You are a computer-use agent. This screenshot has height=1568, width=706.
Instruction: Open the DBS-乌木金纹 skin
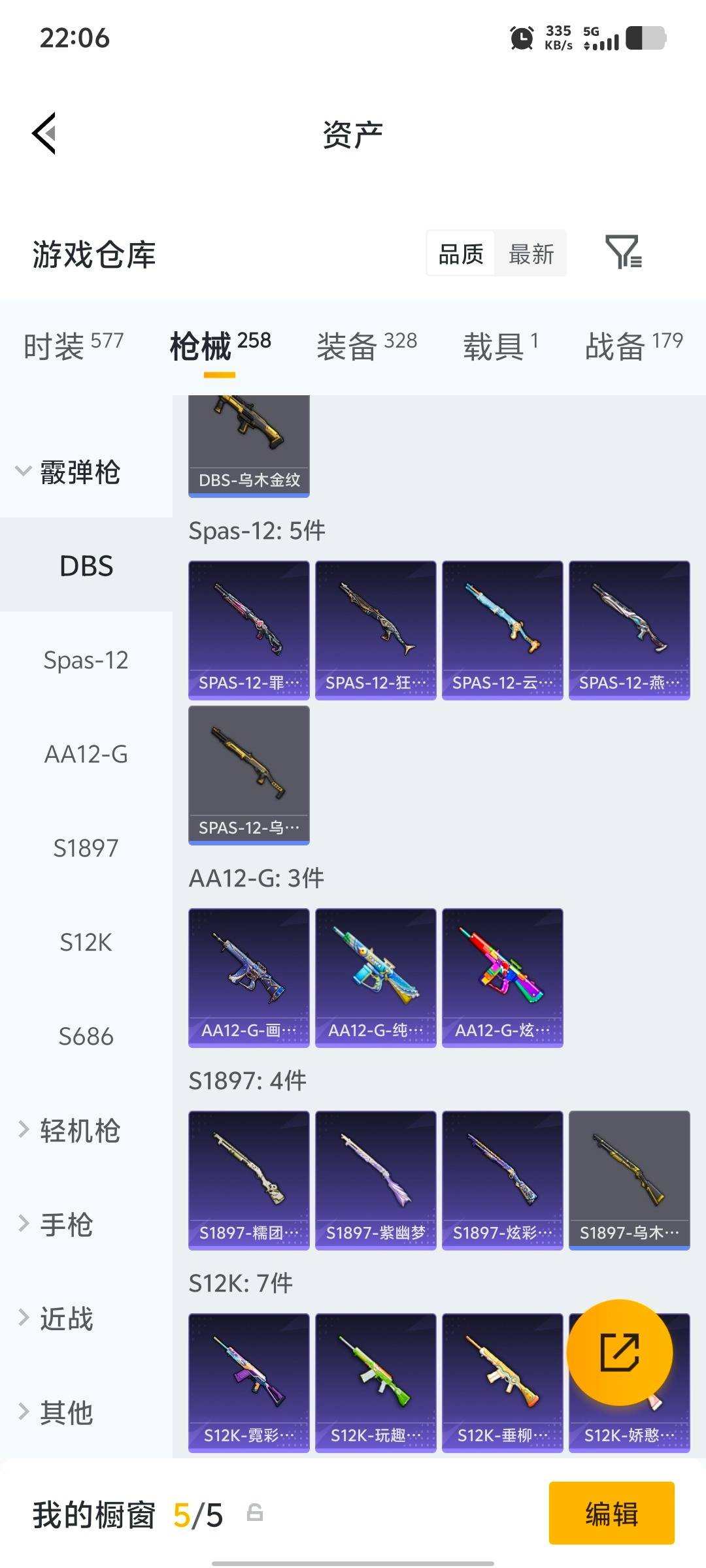tap(248, 446)
